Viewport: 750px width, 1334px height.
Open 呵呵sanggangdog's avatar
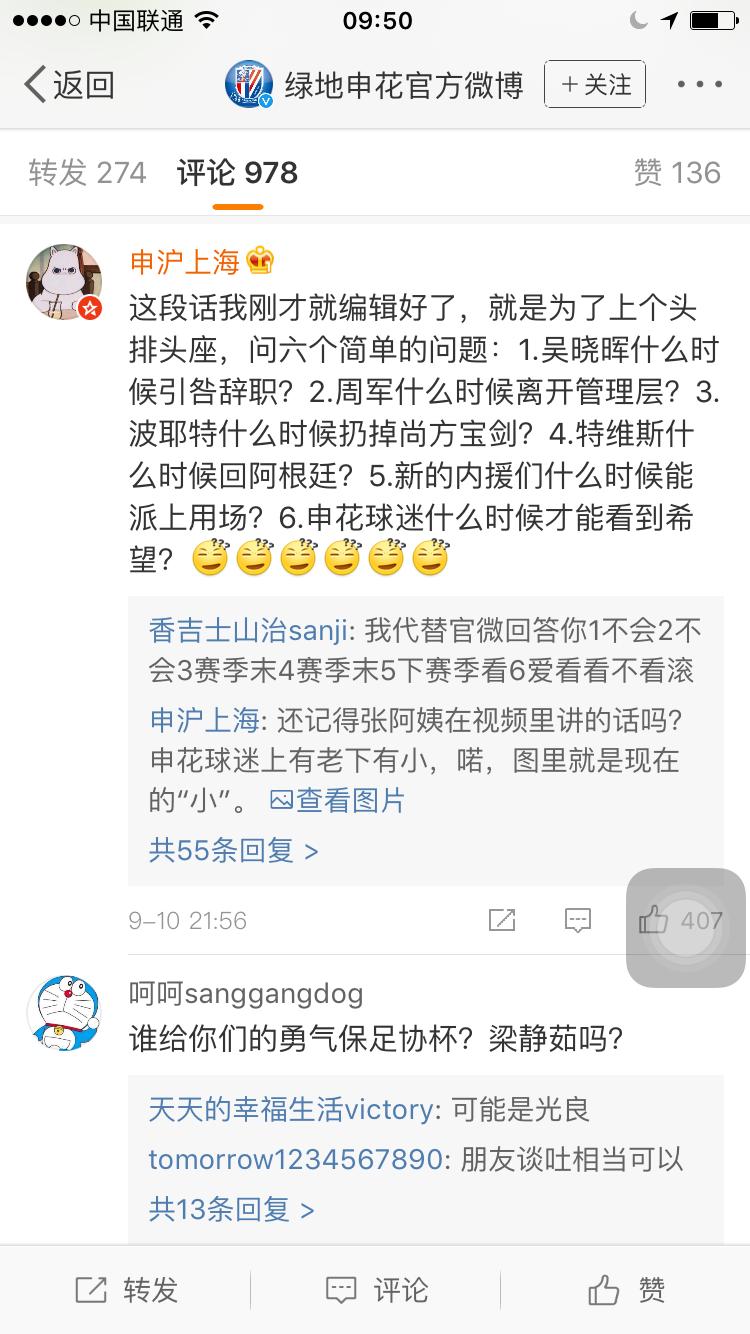click(64, 1013)
